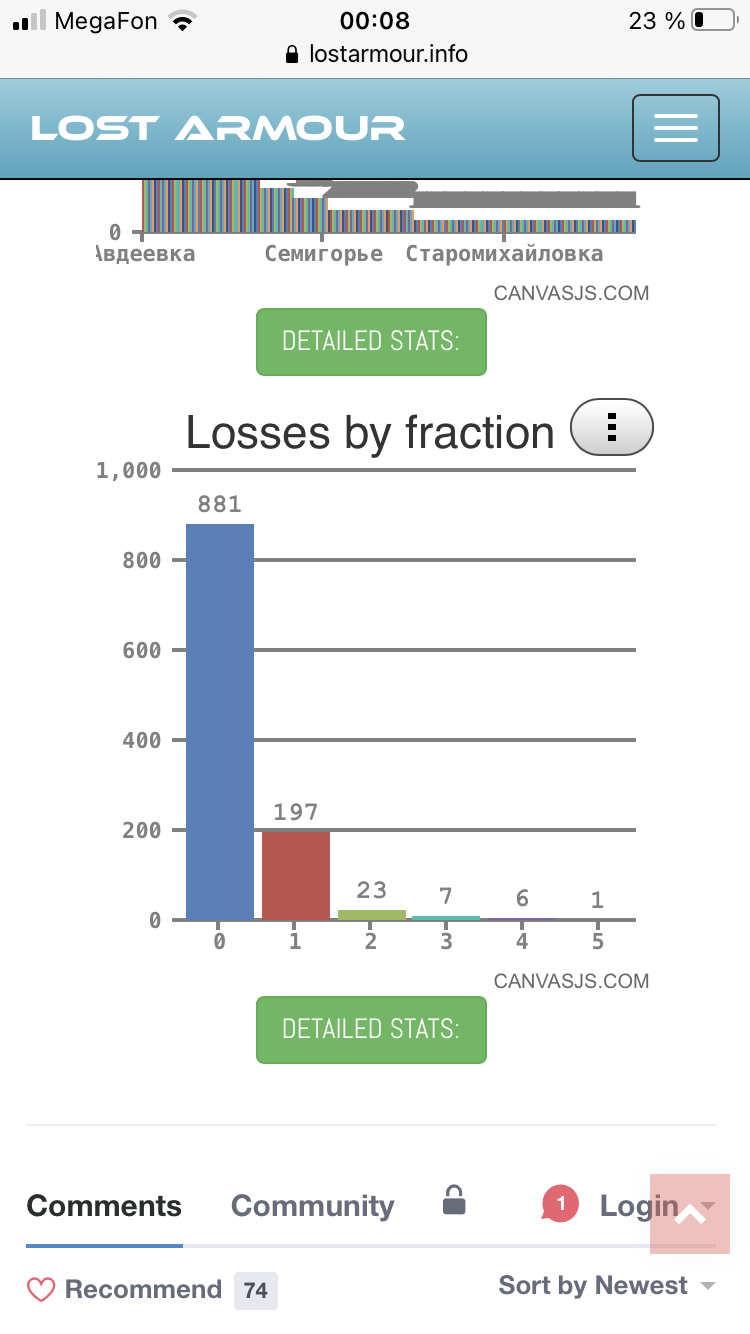This screenshot has height=1334, width=750.
Task: Open the Losses by fraction chart options
Action: pyautogui.click(x=611, y=428)
